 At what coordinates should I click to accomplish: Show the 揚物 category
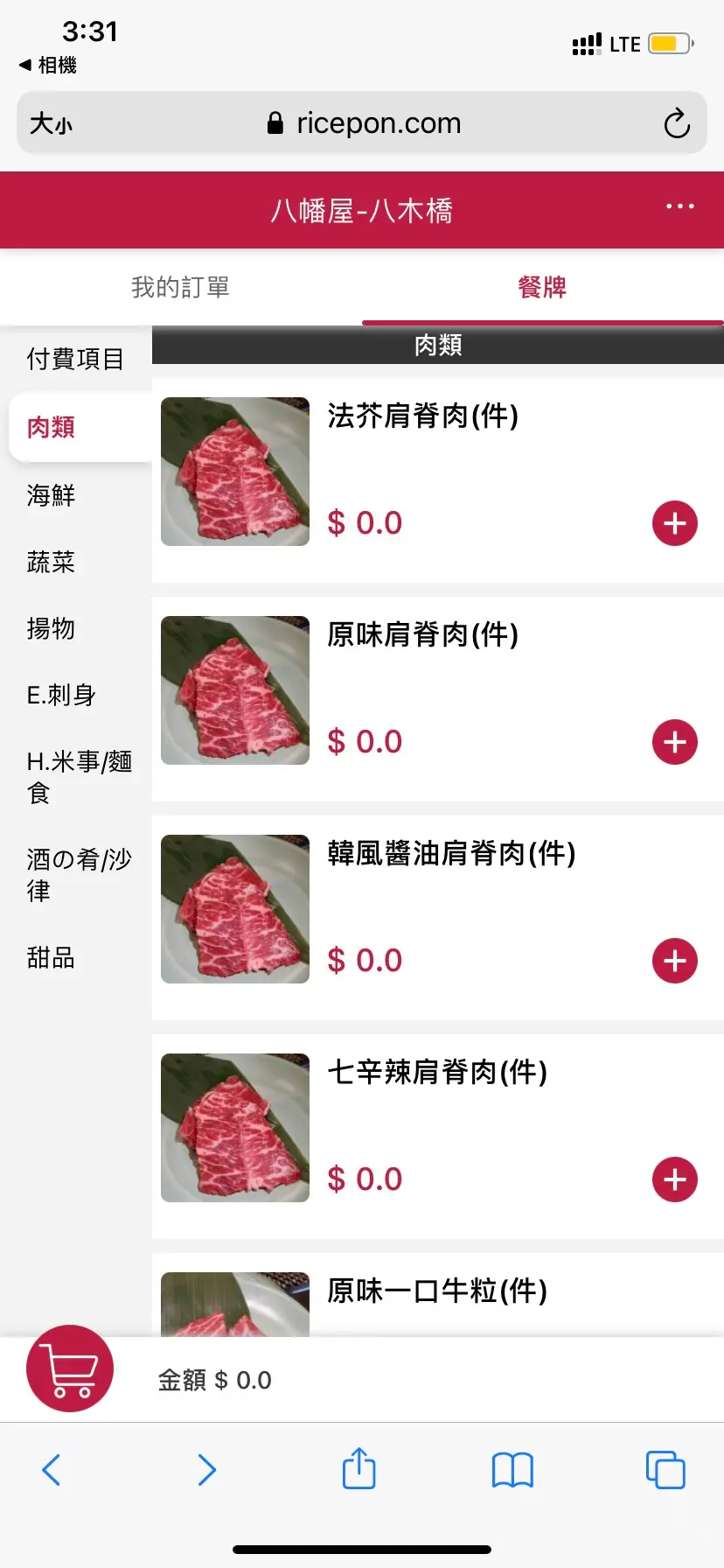(52, 628)
